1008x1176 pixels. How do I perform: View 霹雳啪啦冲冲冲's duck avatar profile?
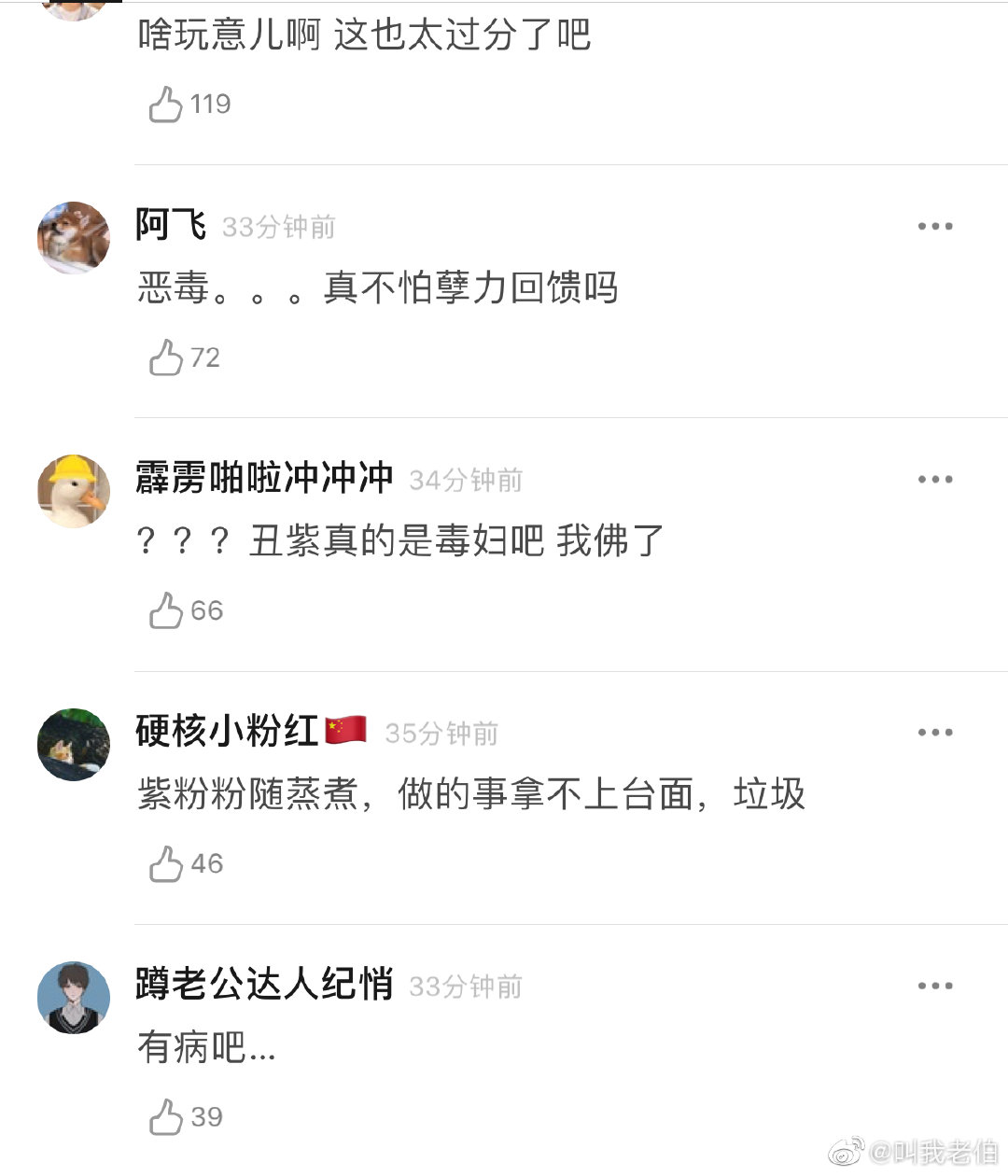pos(74,491)
